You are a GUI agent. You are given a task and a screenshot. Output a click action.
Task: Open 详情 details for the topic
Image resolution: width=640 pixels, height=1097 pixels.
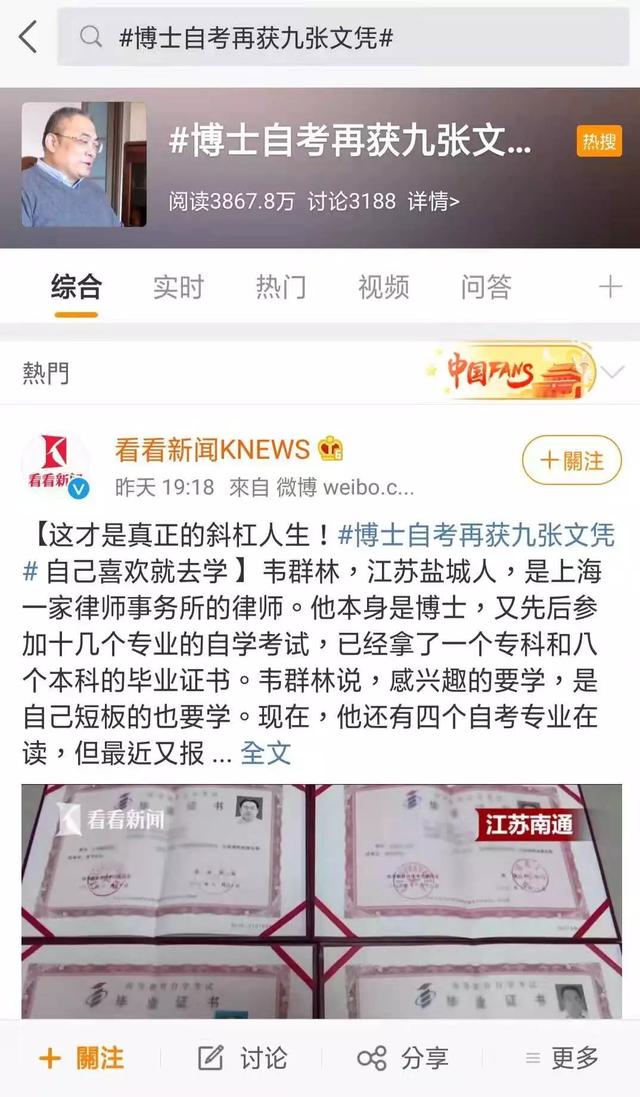(x=434, y=201)
